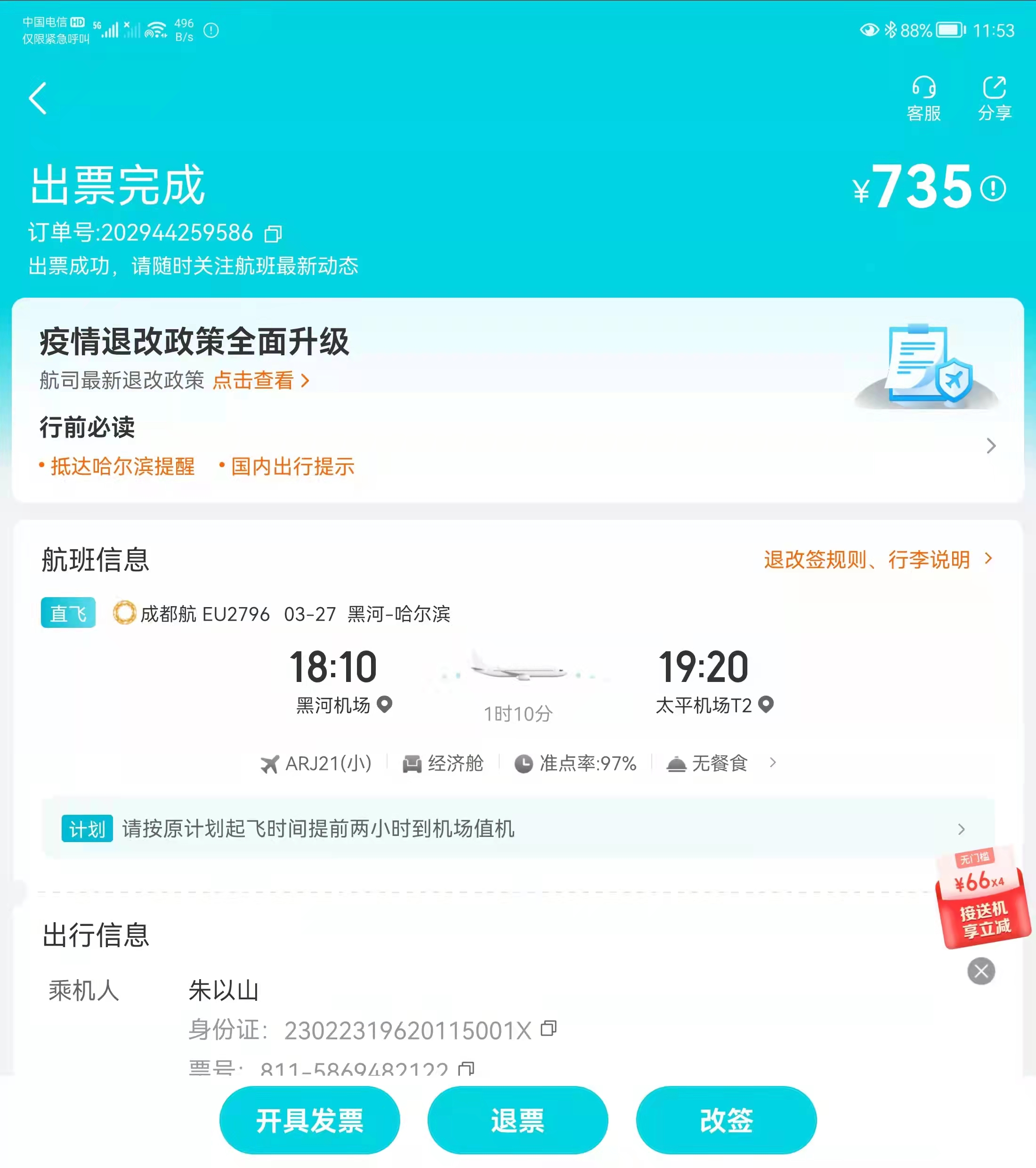This screenshot has height=1168, width=1036.
Task: Open 抵达哈尔滨提醒 notice
Action: coord(121,466)
